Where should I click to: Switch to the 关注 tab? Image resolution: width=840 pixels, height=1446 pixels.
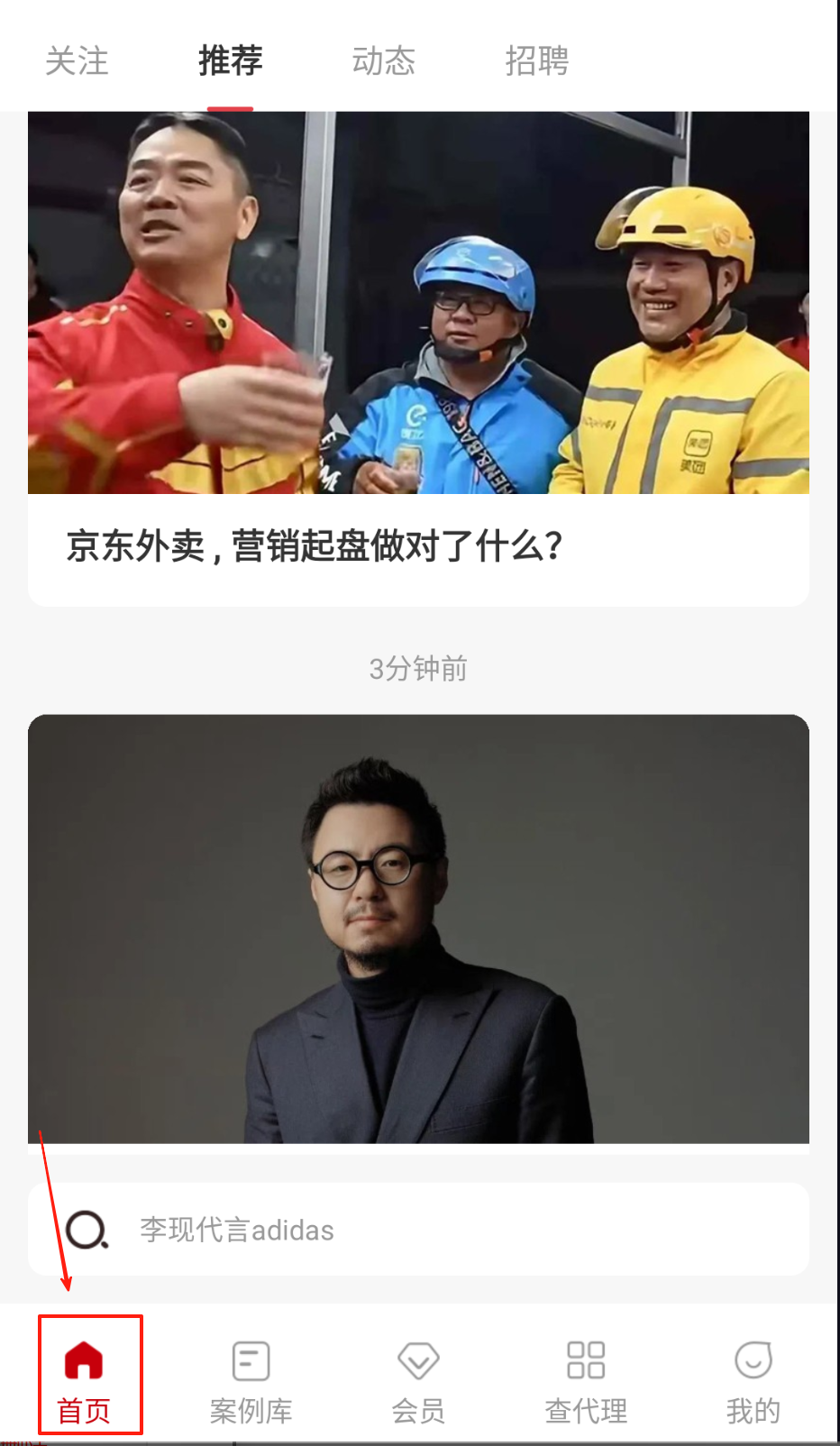(x=77, y=61)
